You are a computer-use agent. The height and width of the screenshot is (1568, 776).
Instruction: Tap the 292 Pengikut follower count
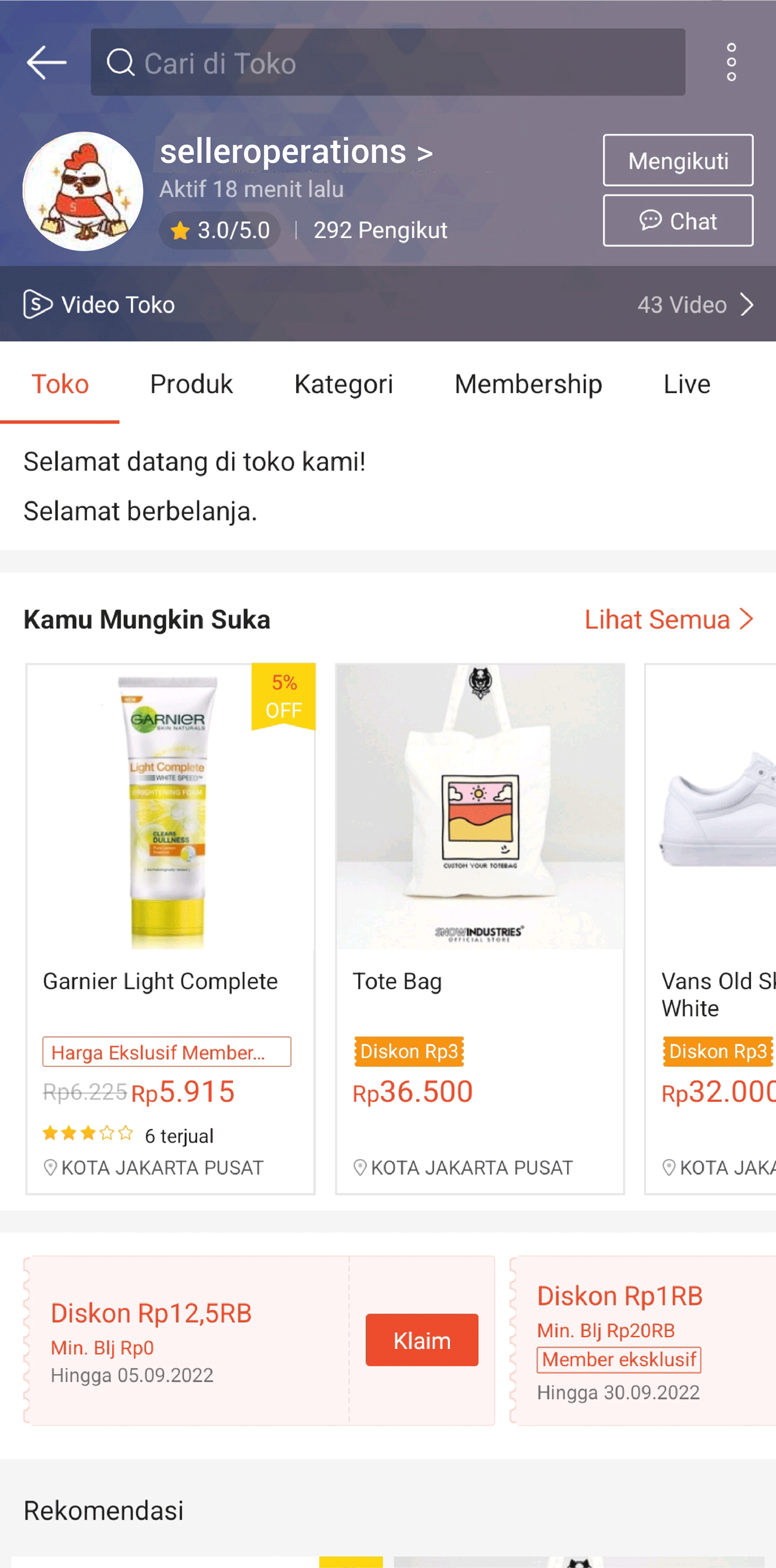pyautogui.click(x=380, y=230)
